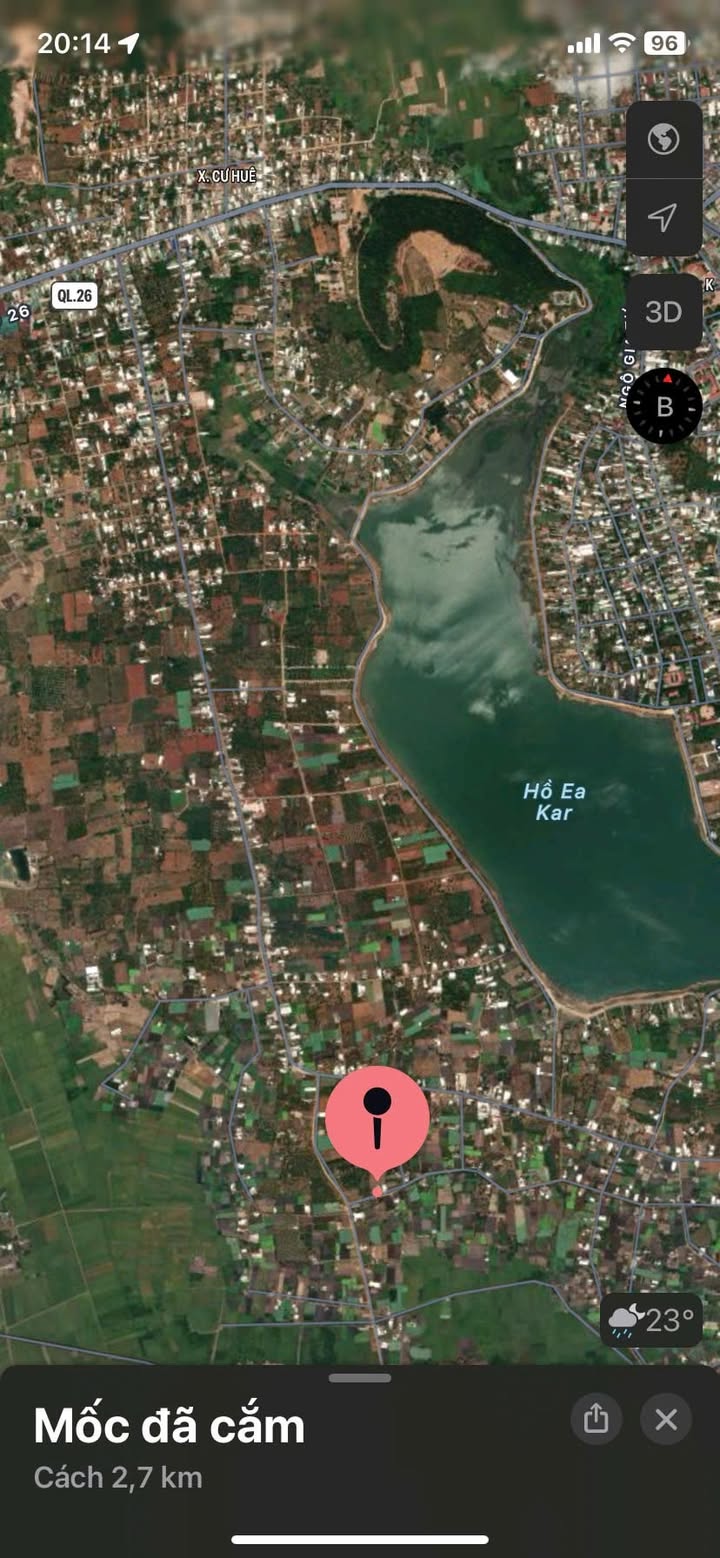Share the dropped pin location

[596, 1418]
